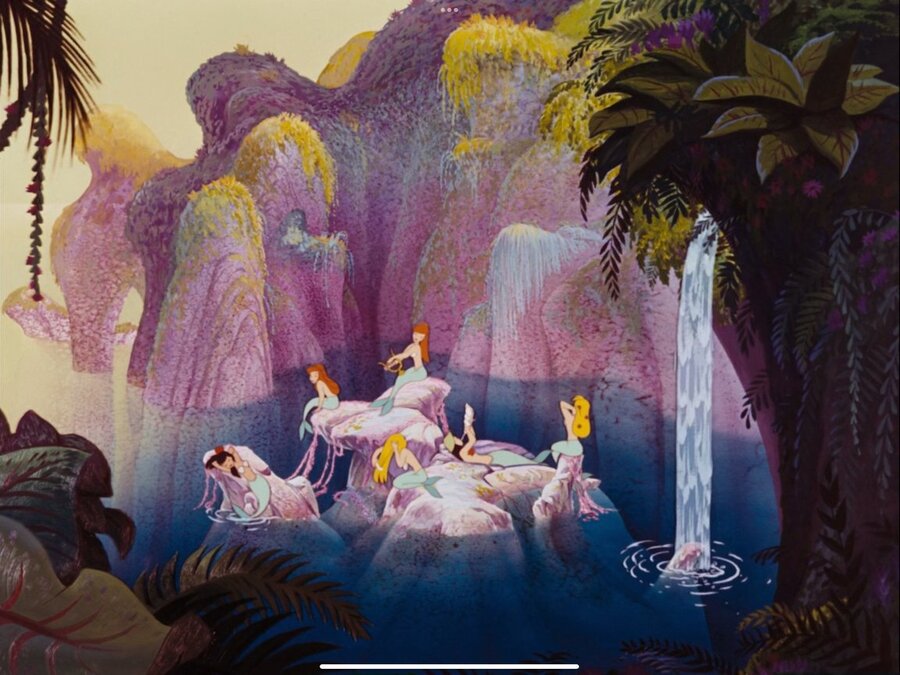Viewport: 900px width, 675px height.
Task: Open the multitasking three-dot menu
Action: click(x=449, y=9)
